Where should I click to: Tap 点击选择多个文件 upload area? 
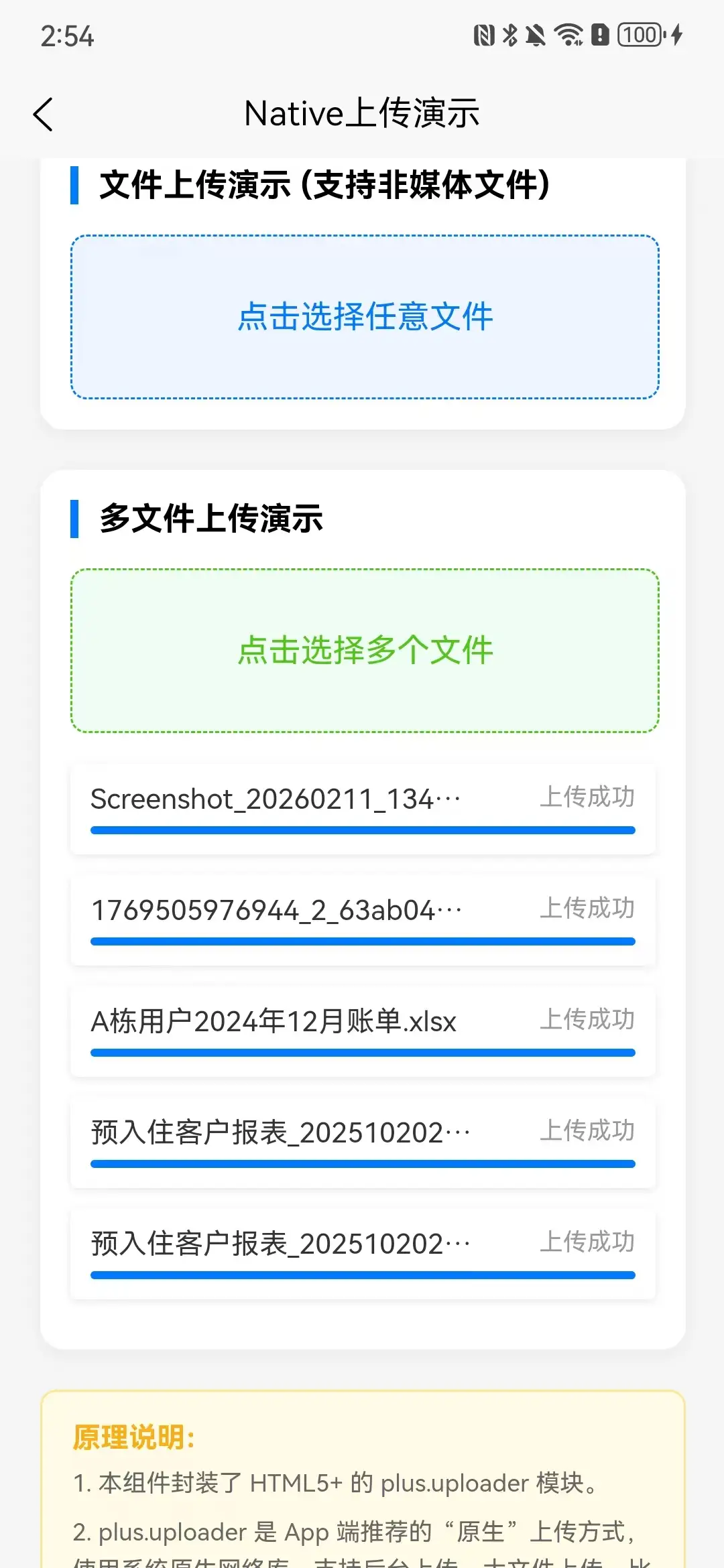point(365,651)
